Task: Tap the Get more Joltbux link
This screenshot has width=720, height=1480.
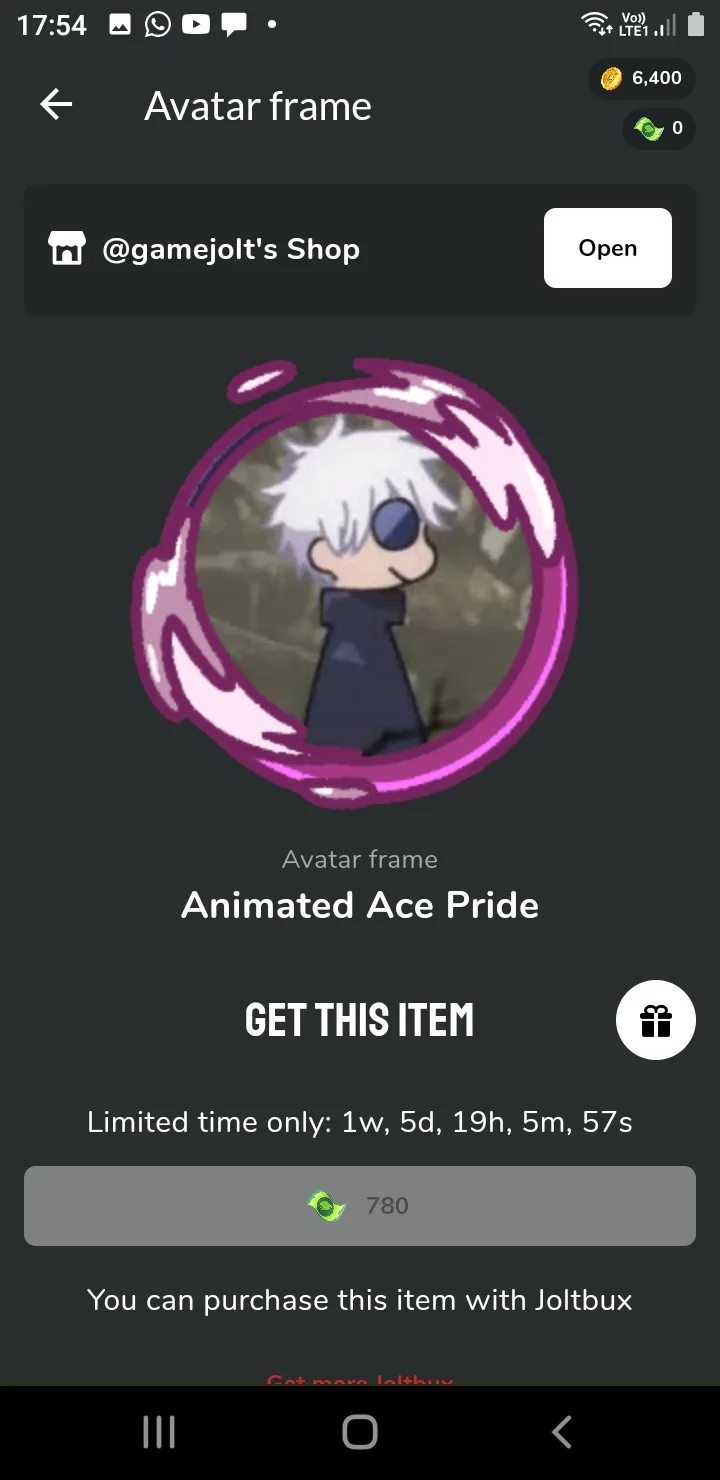Action: click(360, 1379)
